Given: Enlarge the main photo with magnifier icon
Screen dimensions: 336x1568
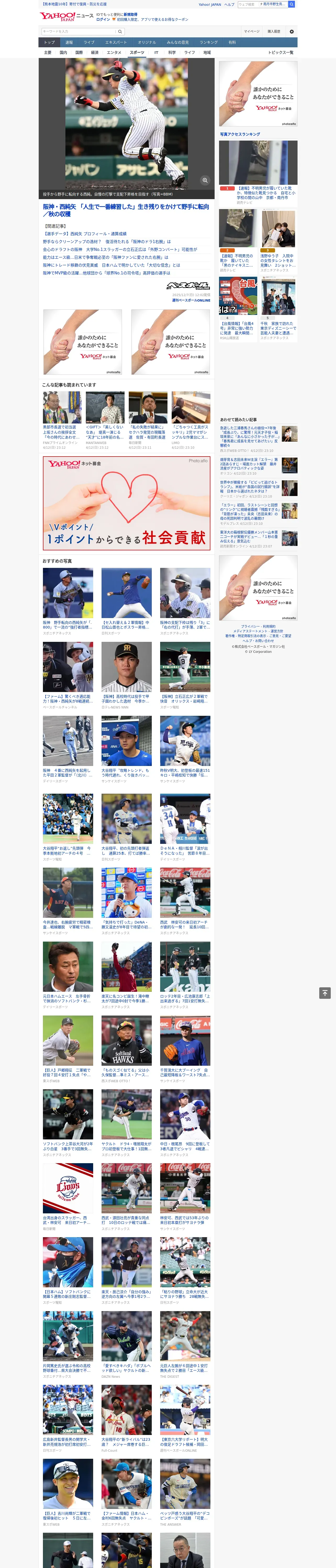Looking at the screenshot, I should point(205,180).
